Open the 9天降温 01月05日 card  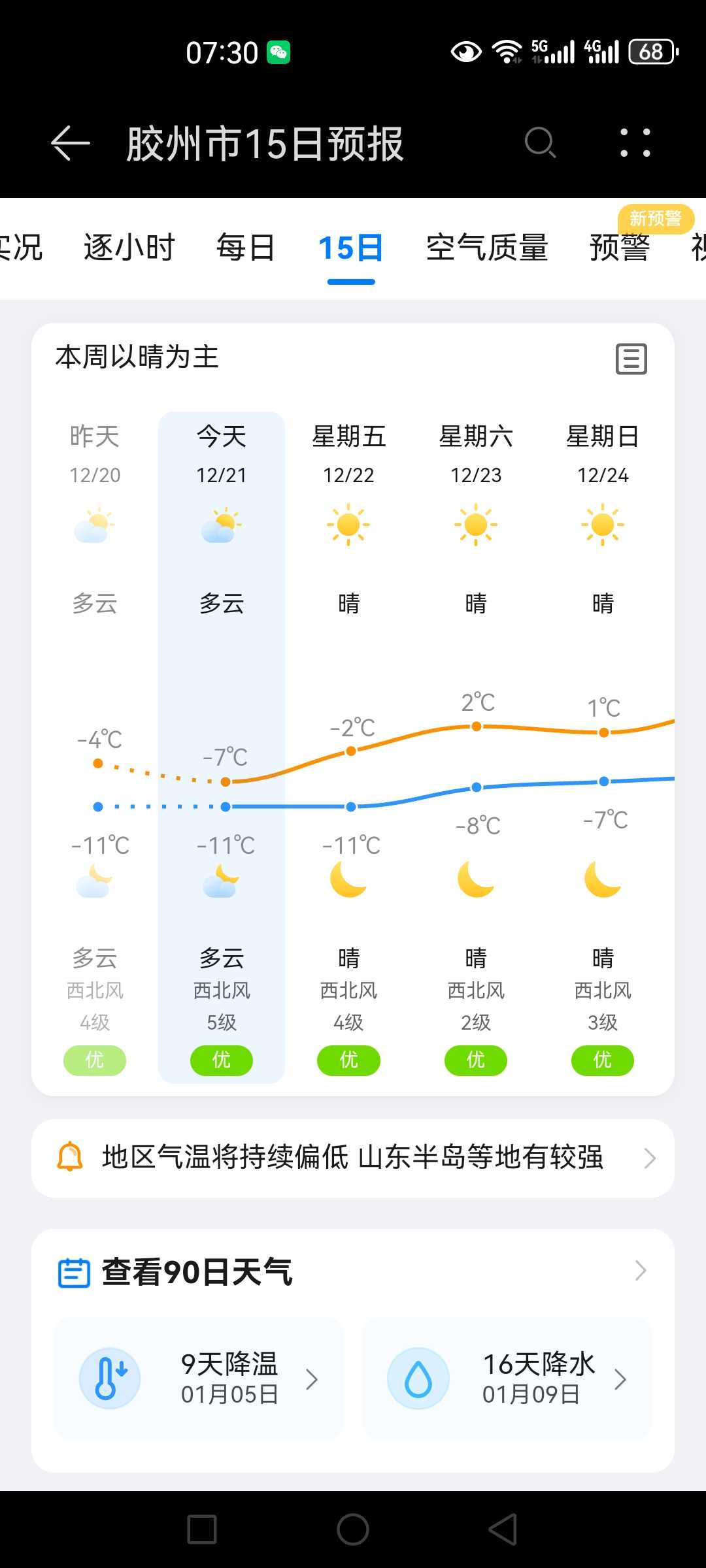(199, 1379)
